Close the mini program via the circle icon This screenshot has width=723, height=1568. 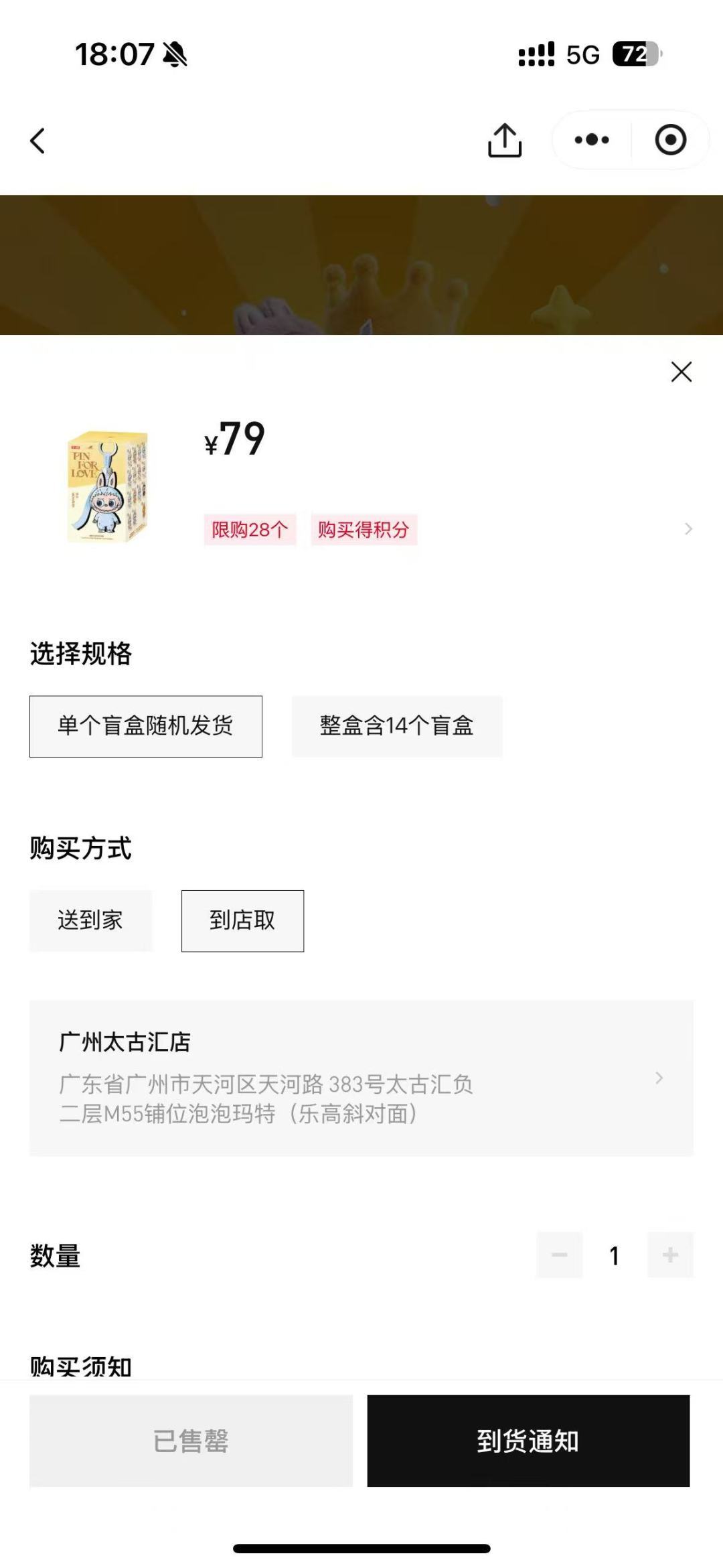pos(670,140)
